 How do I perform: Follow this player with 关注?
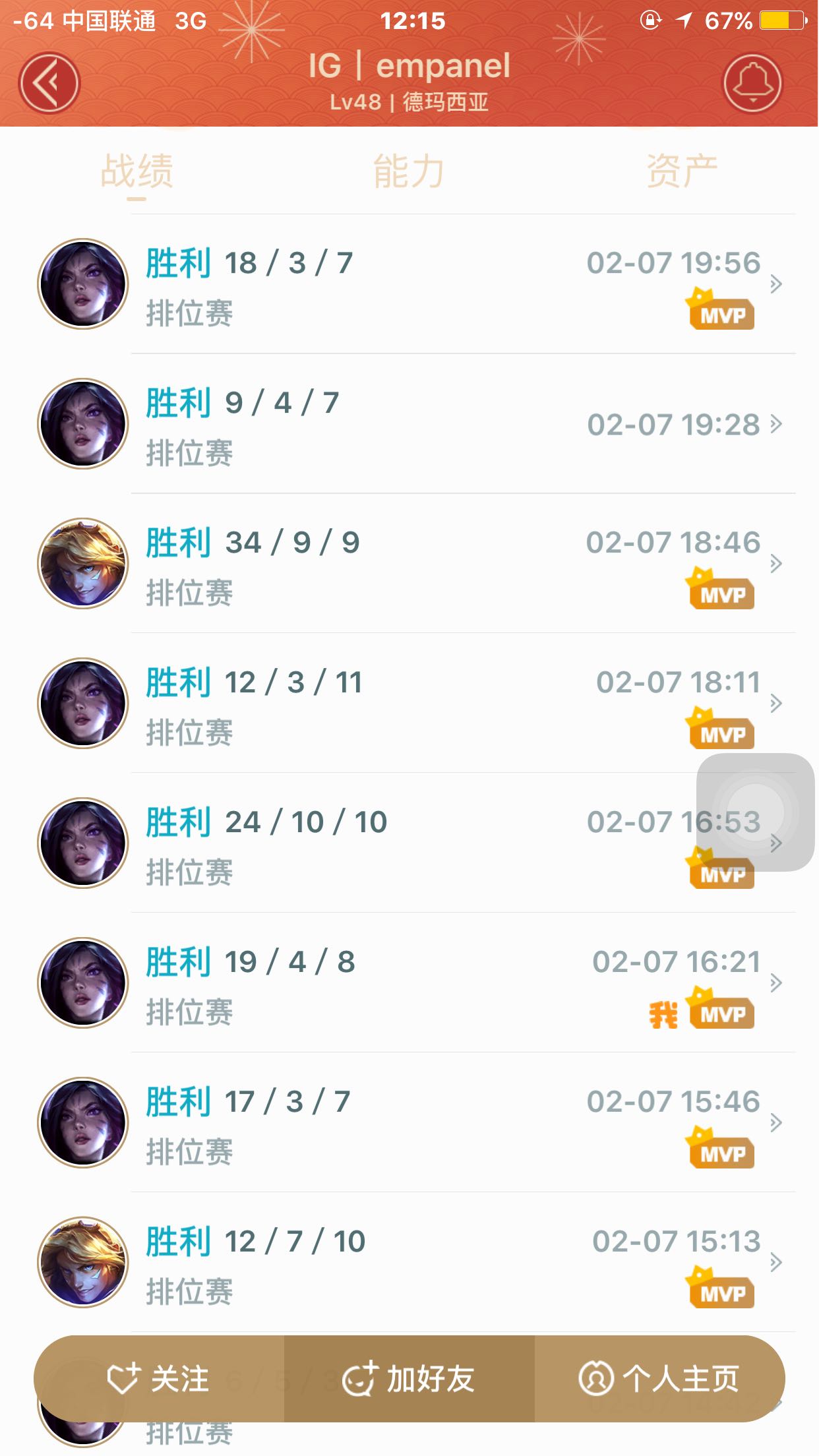point(159,1379)
